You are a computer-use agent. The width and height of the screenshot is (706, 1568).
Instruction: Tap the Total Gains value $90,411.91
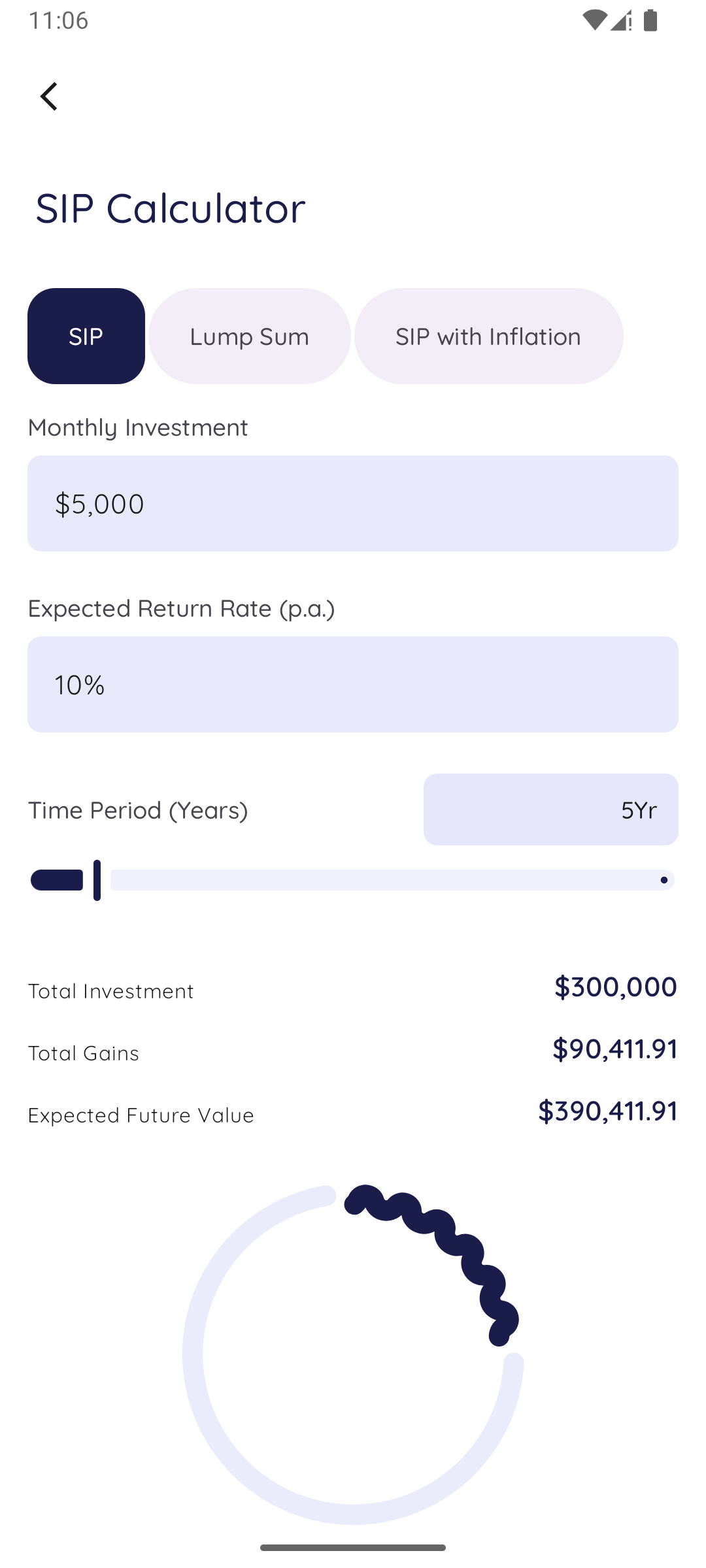point(614,1049)
